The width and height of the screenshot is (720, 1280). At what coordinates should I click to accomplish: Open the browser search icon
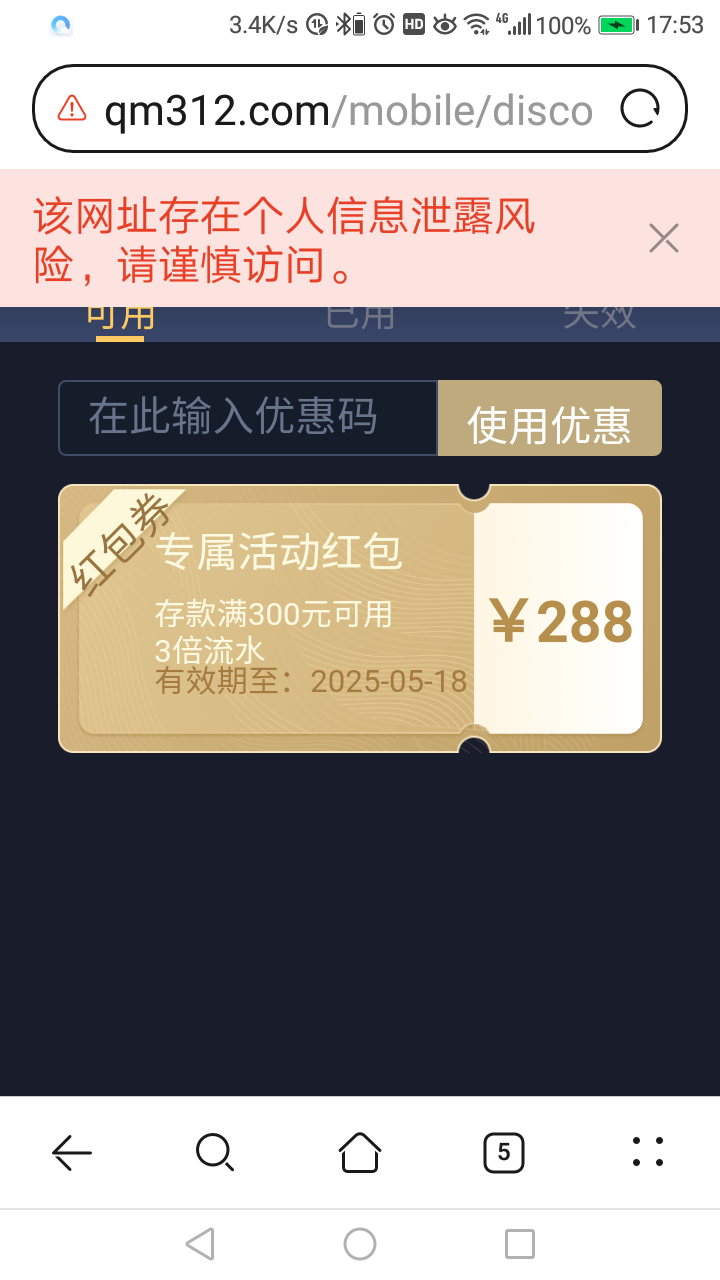(215, 1153)
